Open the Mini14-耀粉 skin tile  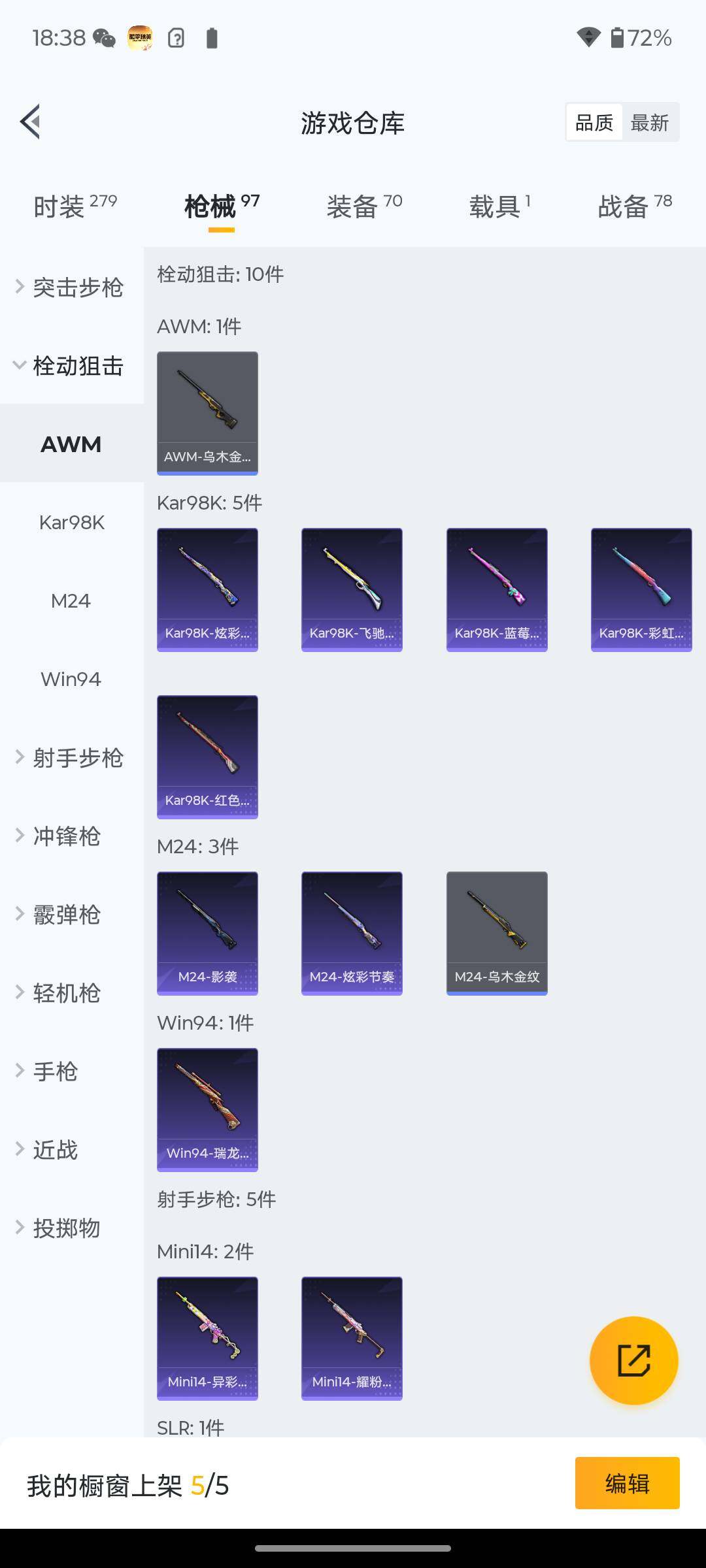[x=352, y=1338]
